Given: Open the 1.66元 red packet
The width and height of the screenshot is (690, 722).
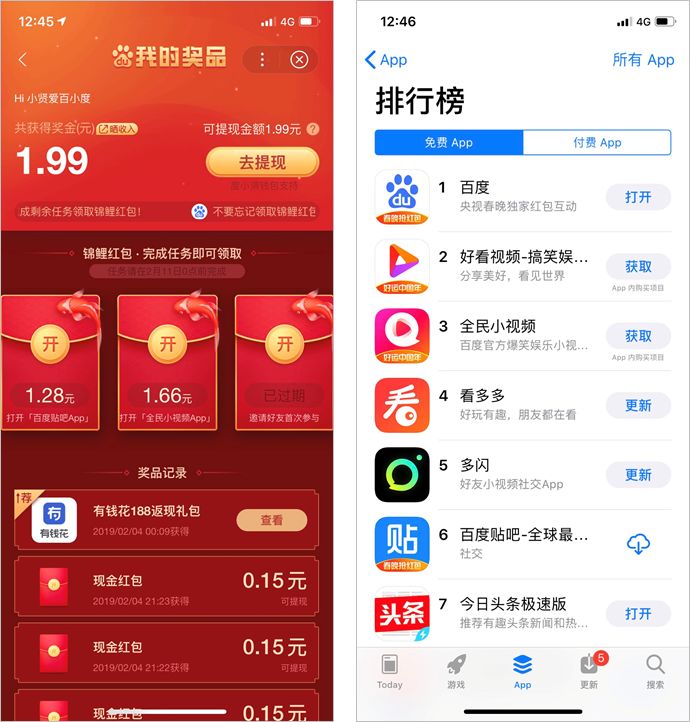Looking at the screenshot, I should (x=168, y=343).
